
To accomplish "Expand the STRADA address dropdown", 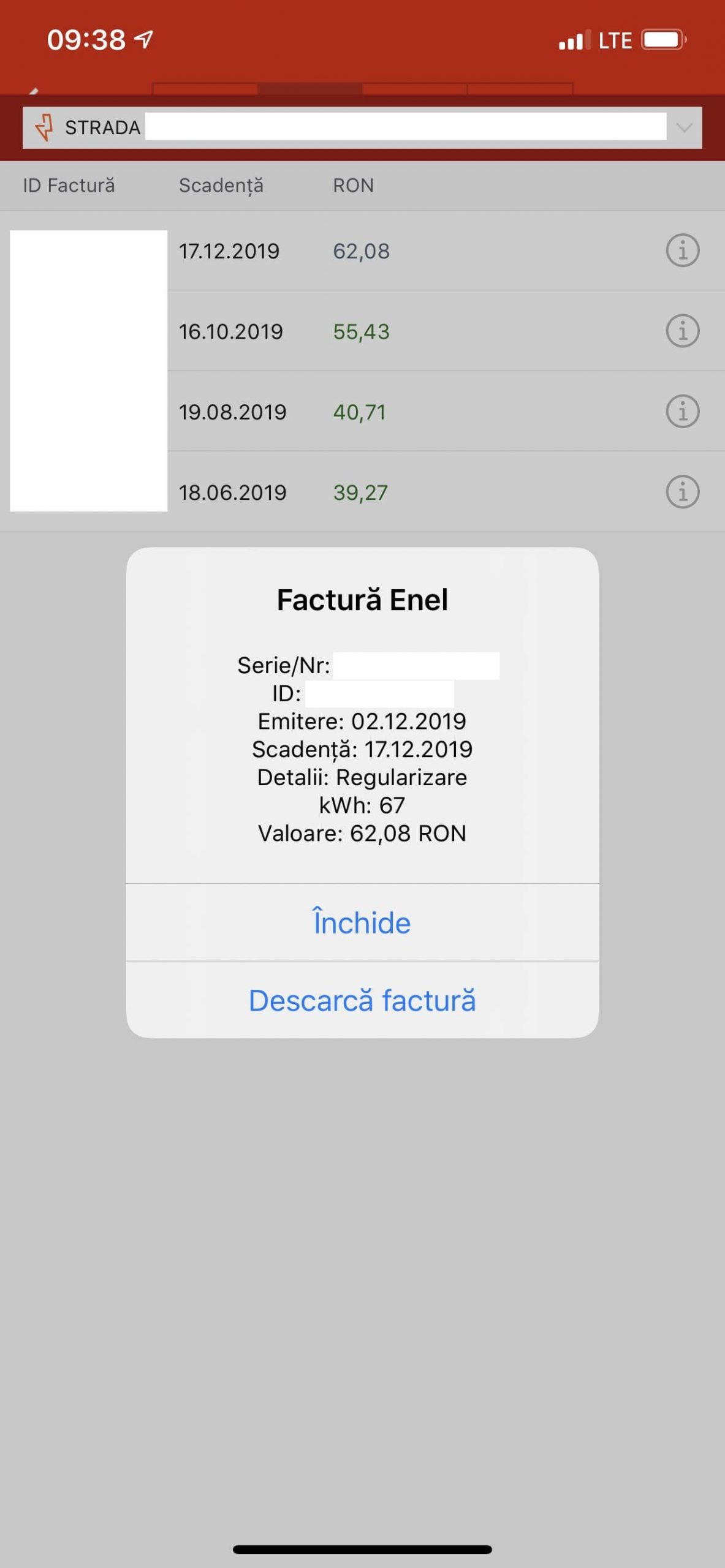I will coord(683,127).
